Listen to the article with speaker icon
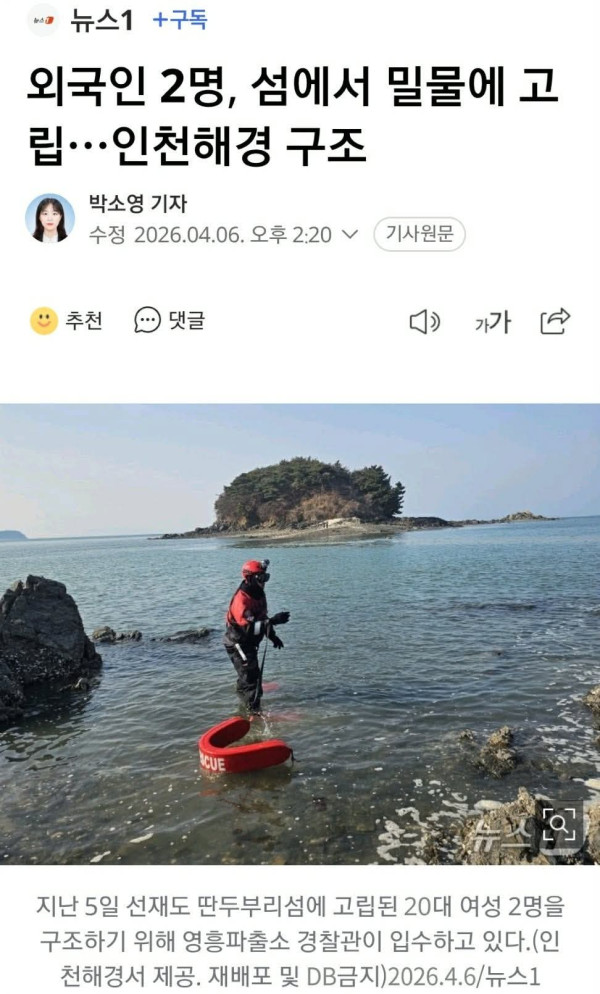Image resolution: width=600 pixels, height=994 pixels. (x=425, y=321)
